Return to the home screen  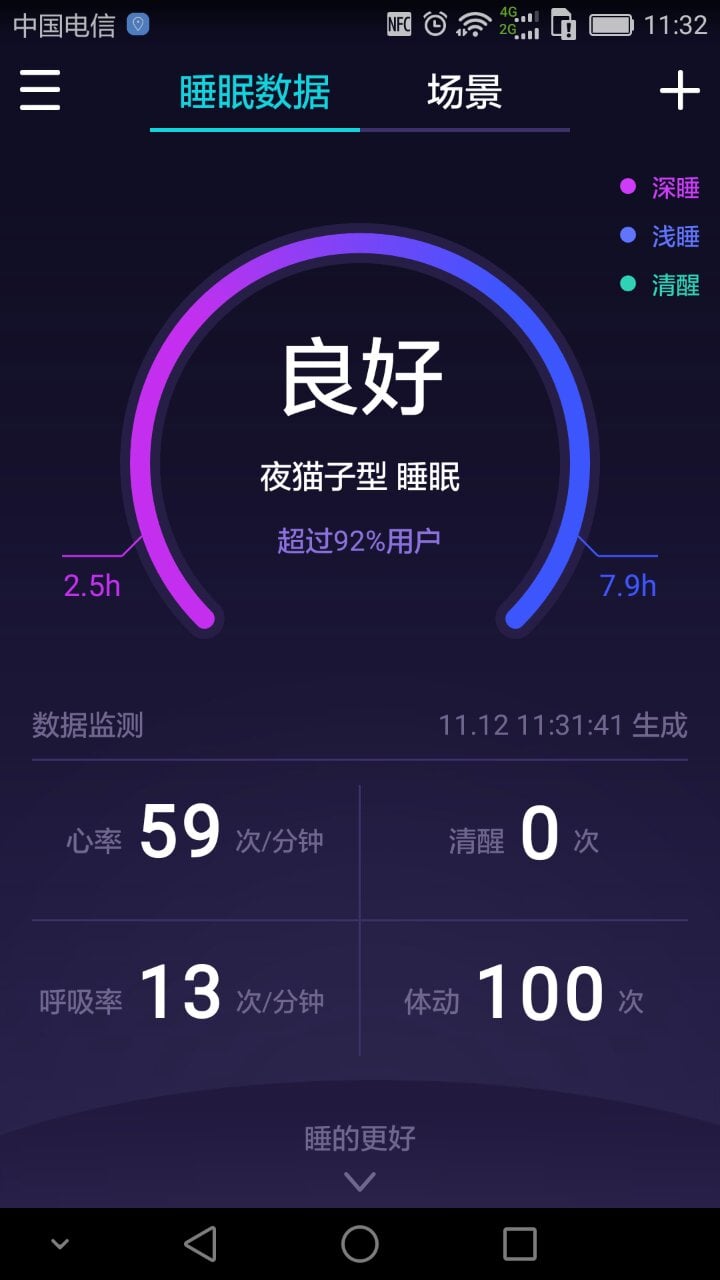360,1244
